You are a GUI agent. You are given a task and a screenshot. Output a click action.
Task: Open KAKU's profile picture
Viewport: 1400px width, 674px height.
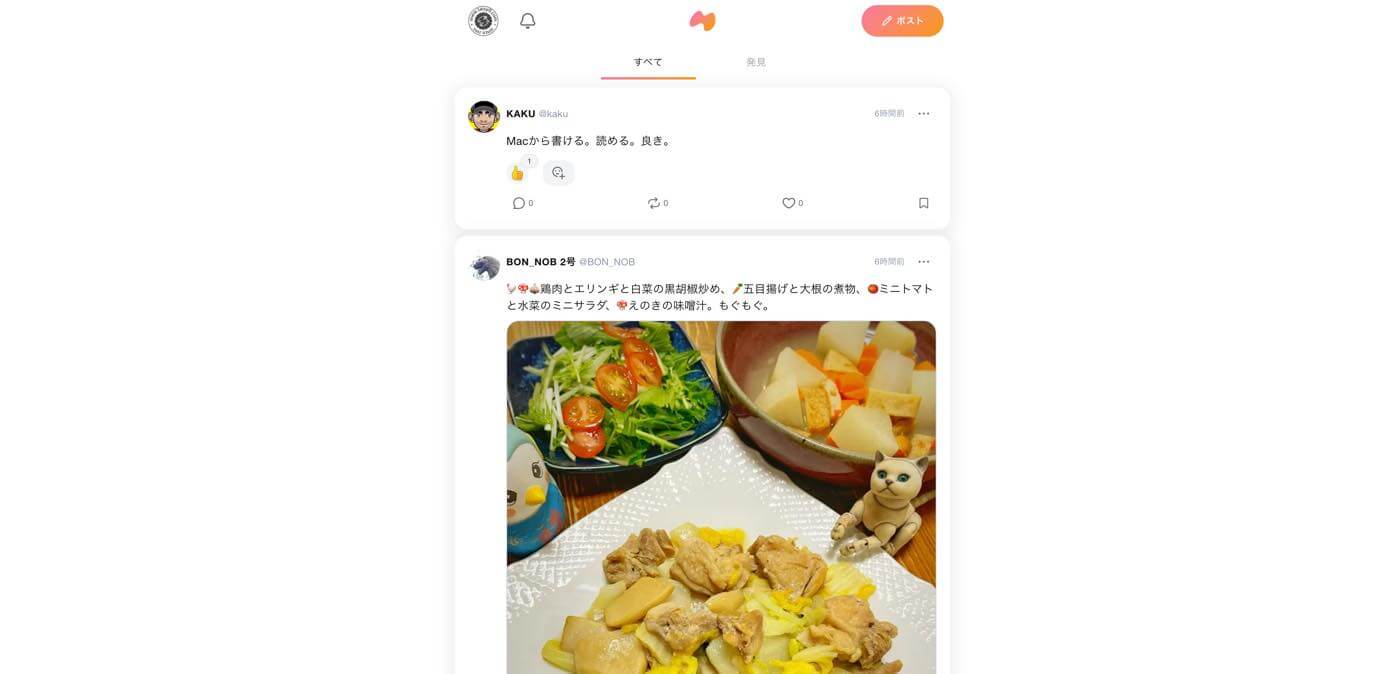click(484, 117)
